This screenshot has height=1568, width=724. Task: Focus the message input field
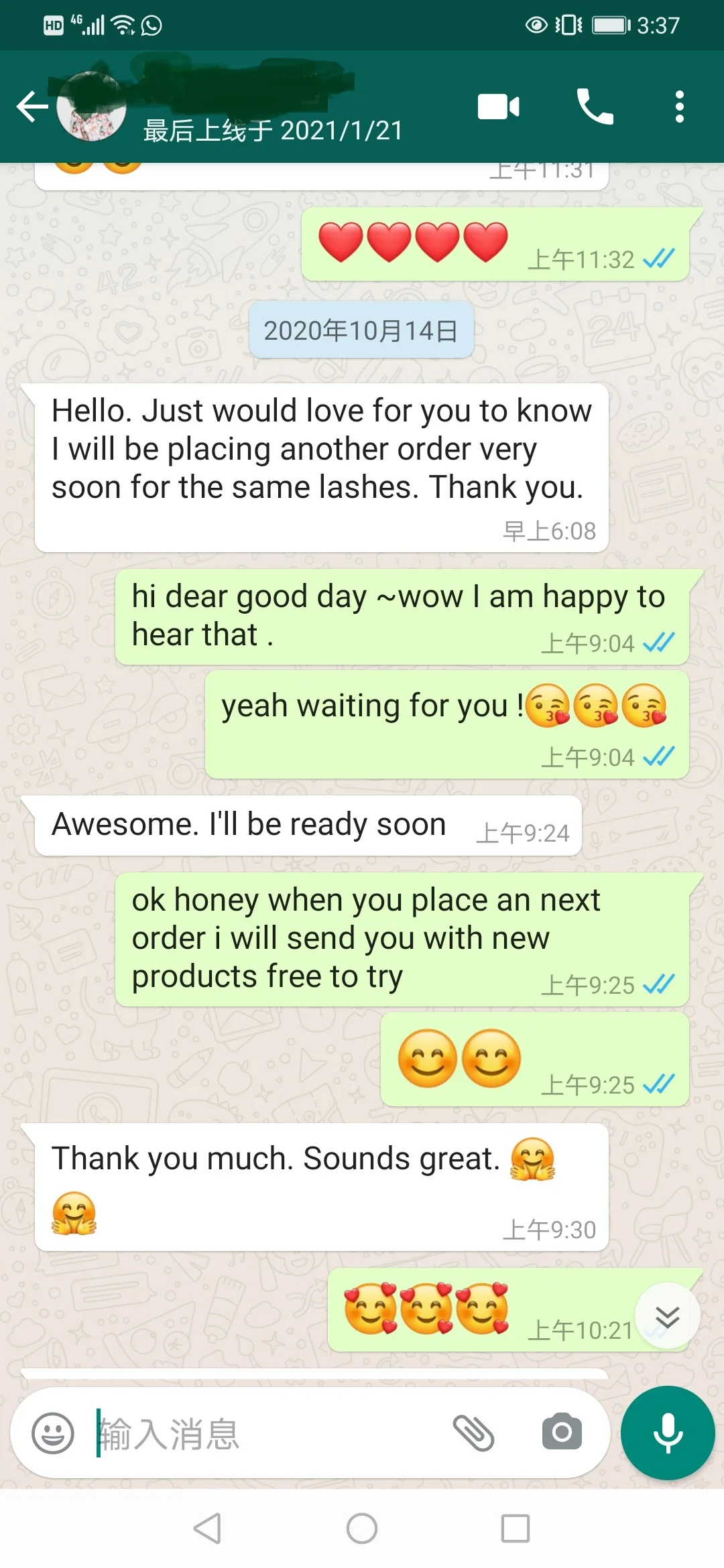(268, 1433)
